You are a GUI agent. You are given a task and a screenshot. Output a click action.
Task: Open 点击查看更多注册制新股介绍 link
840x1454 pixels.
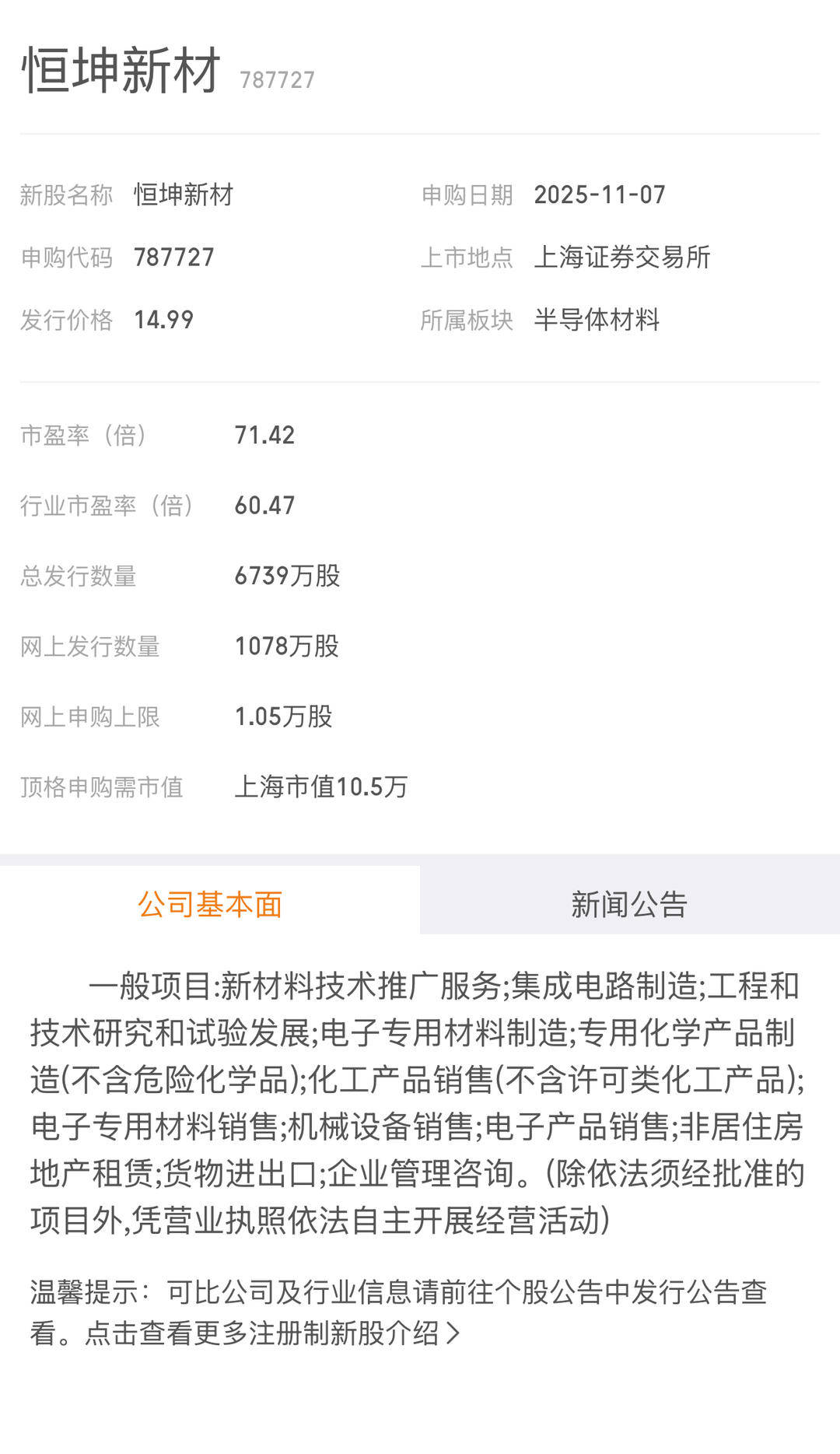coord(272,1333)
